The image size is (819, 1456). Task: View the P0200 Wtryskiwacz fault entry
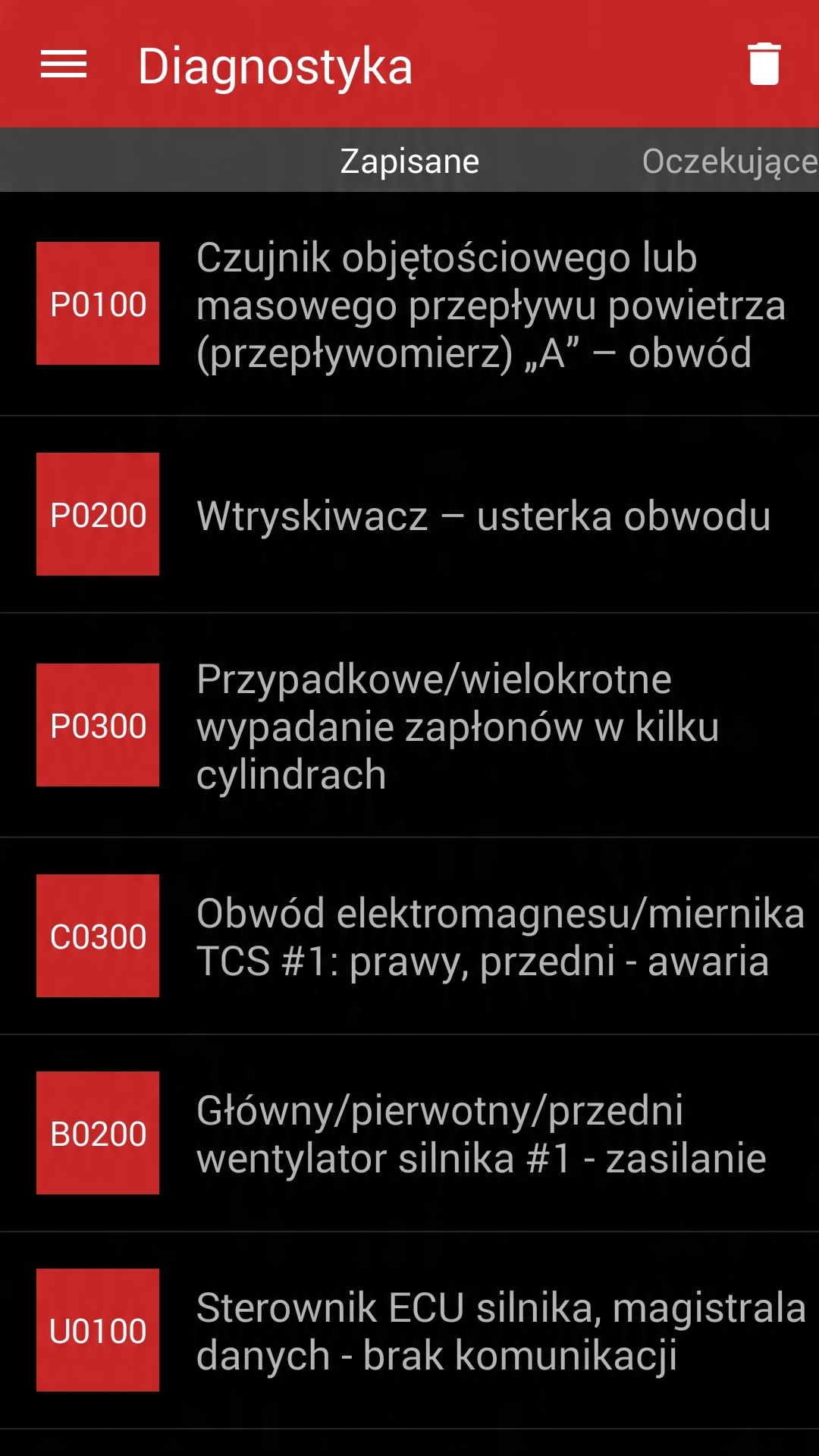409,516
